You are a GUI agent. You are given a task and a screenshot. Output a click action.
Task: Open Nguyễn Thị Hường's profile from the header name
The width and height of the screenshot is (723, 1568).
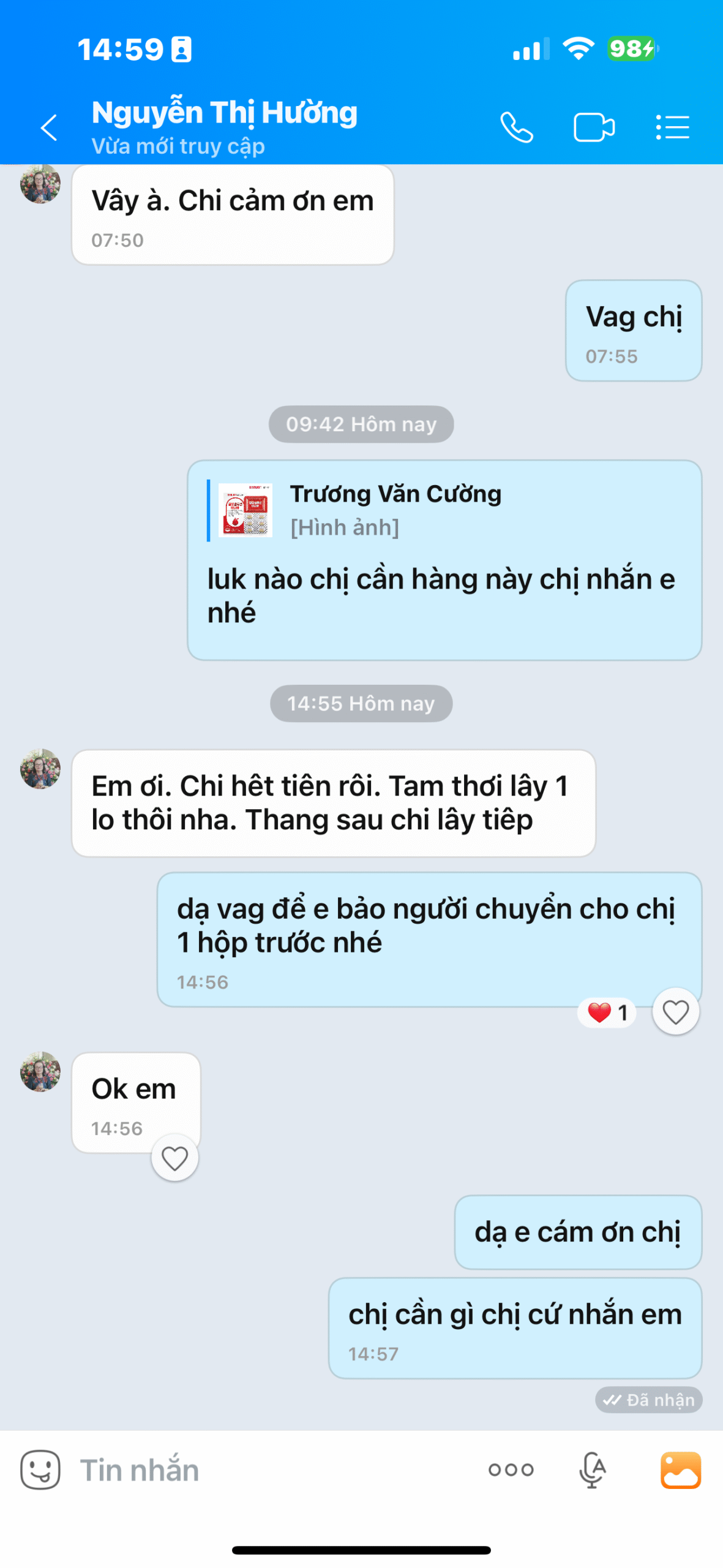click(x=224, y=113)
